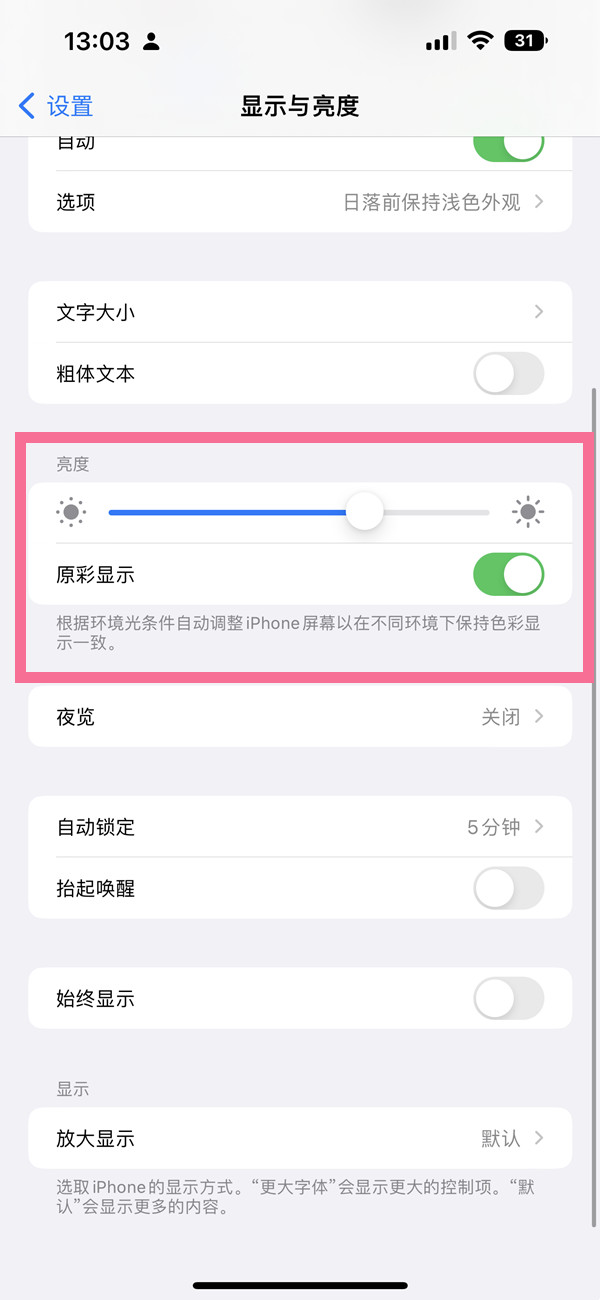Open 夜览 settings
This screenshot has height=1300, width=600.
(300, 717)
